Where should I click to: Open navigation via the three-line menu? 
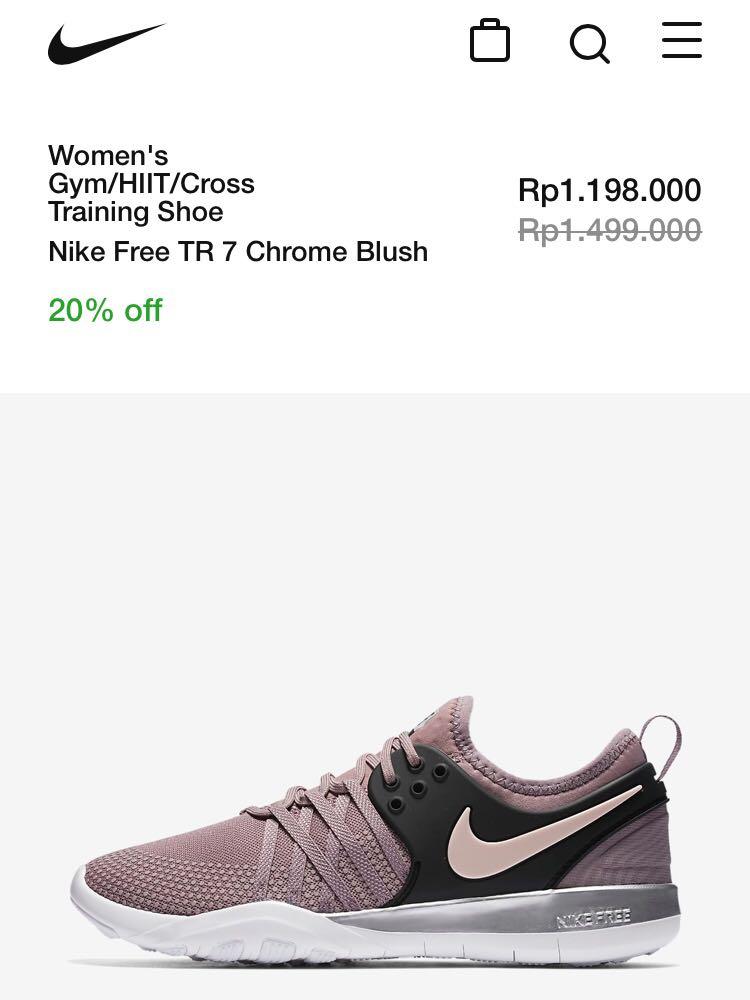point(681,42)
